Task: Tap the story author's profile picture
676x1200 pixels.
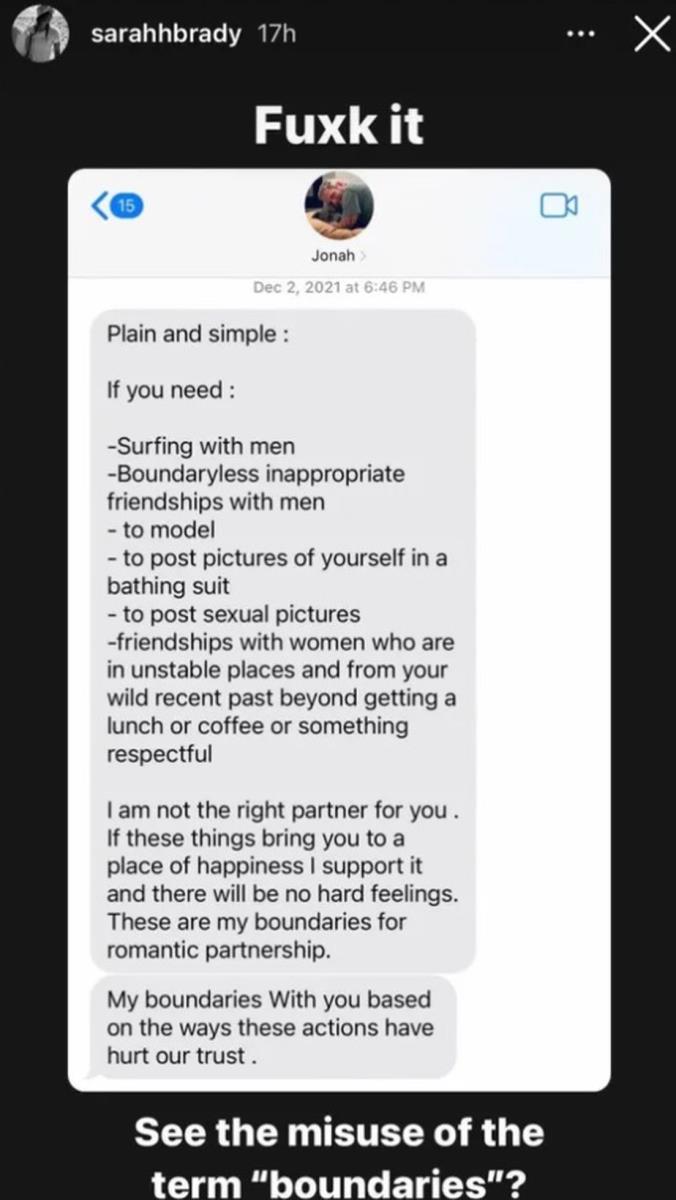Action: [41, 35]
